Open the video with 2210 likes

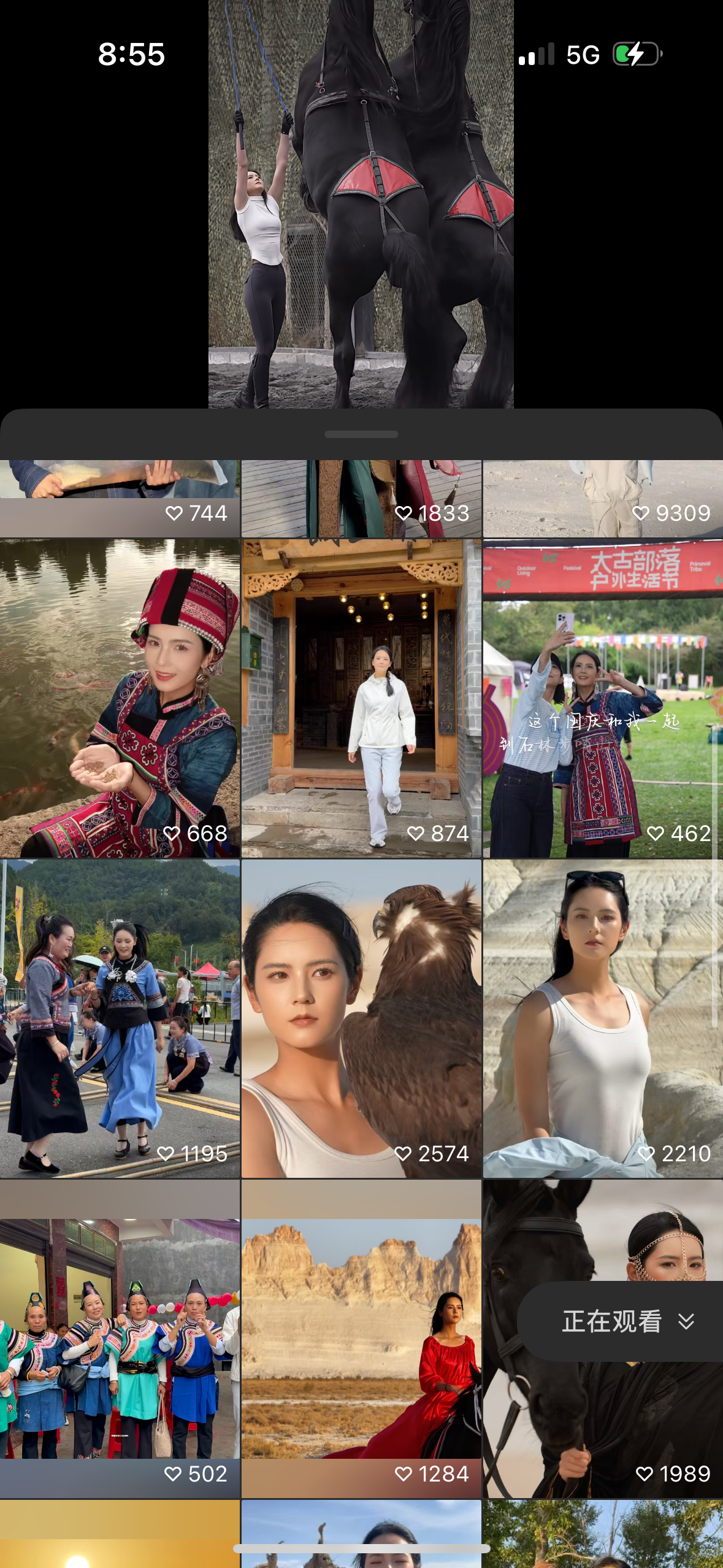coord(603,1018)
